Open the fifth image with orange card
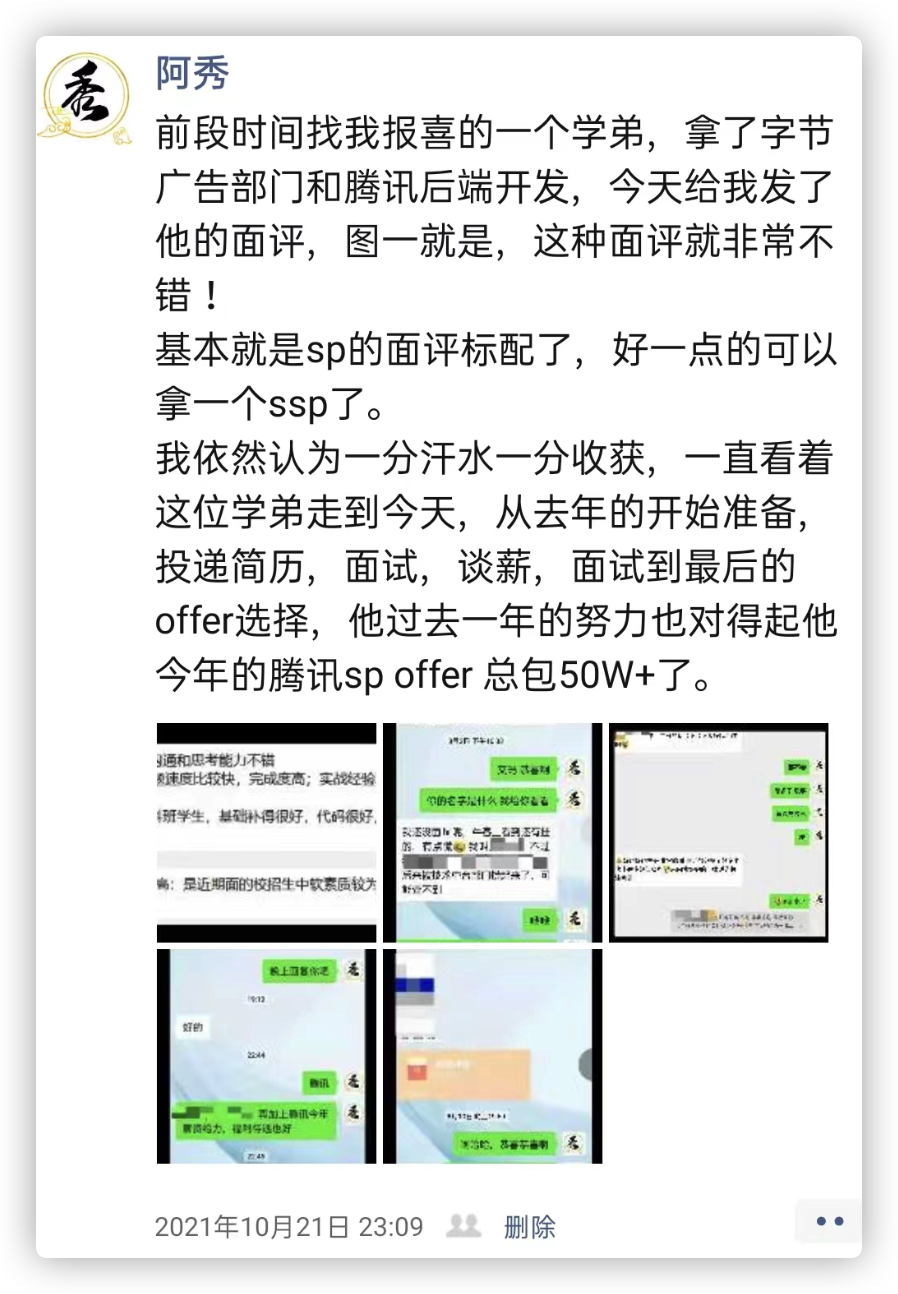Viewport: 898px width, 1294px height. coord(492,1056)
